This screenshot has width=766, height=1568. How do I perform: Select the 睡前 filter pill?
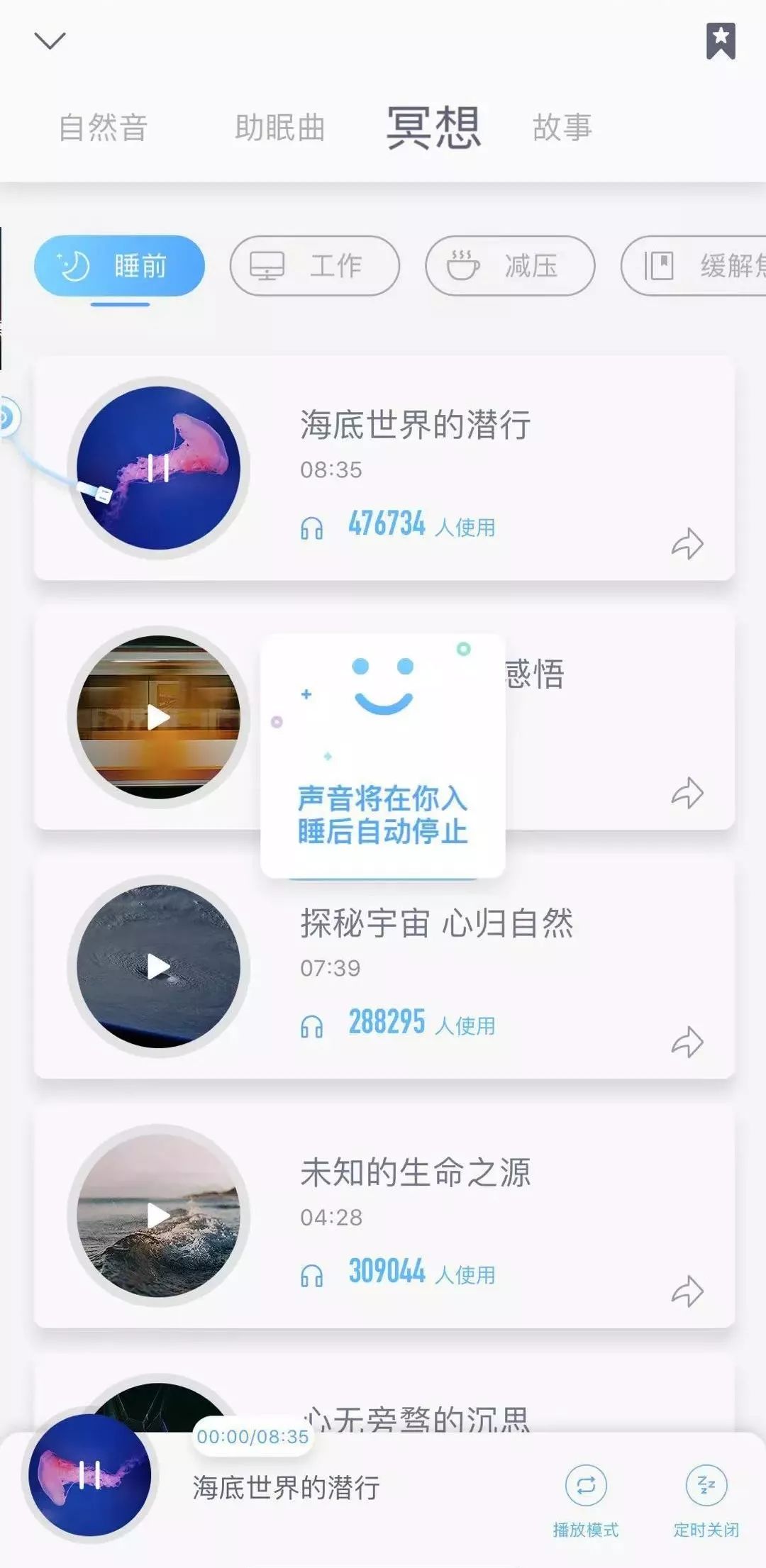pyautogui.click(x=121, y=265)
